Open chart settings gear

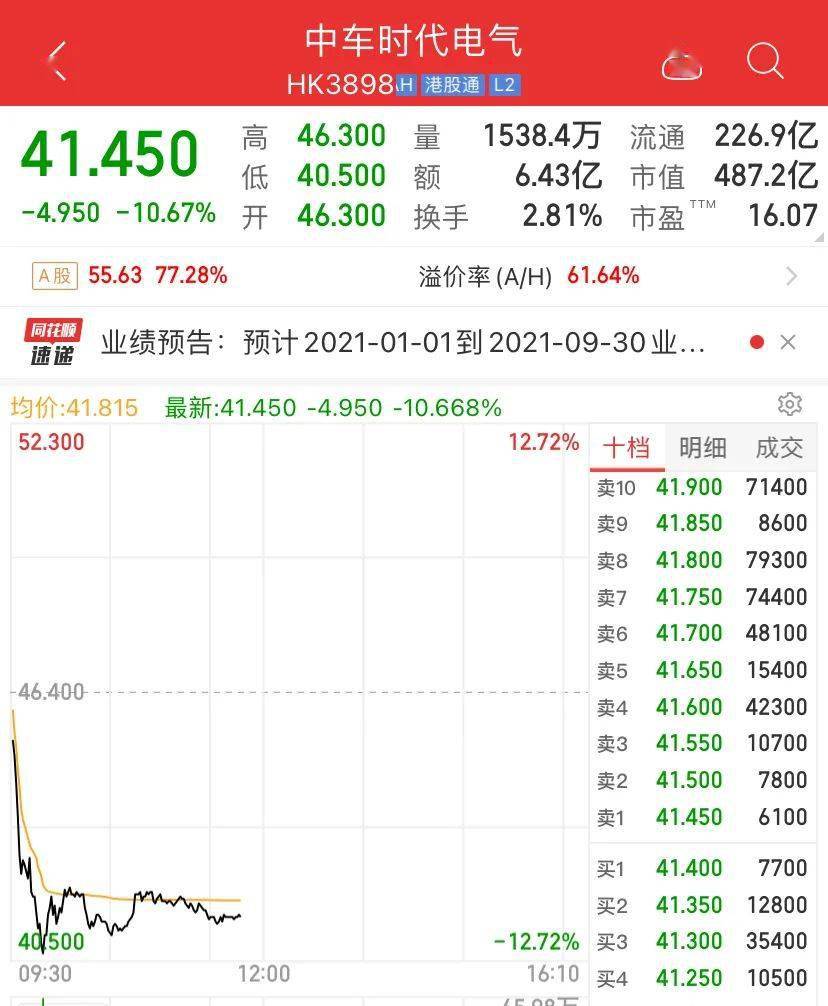[x=790, y=404]
